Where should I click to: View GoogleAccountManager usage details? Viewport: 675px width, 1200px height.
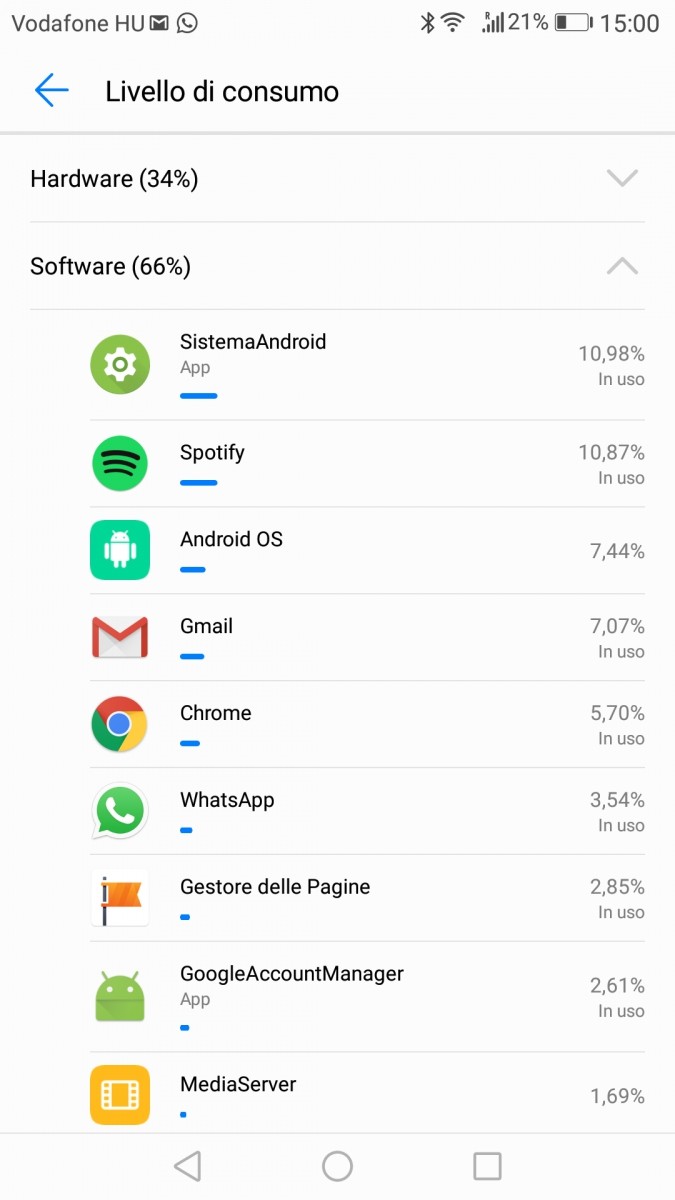(x=367, y=997)
